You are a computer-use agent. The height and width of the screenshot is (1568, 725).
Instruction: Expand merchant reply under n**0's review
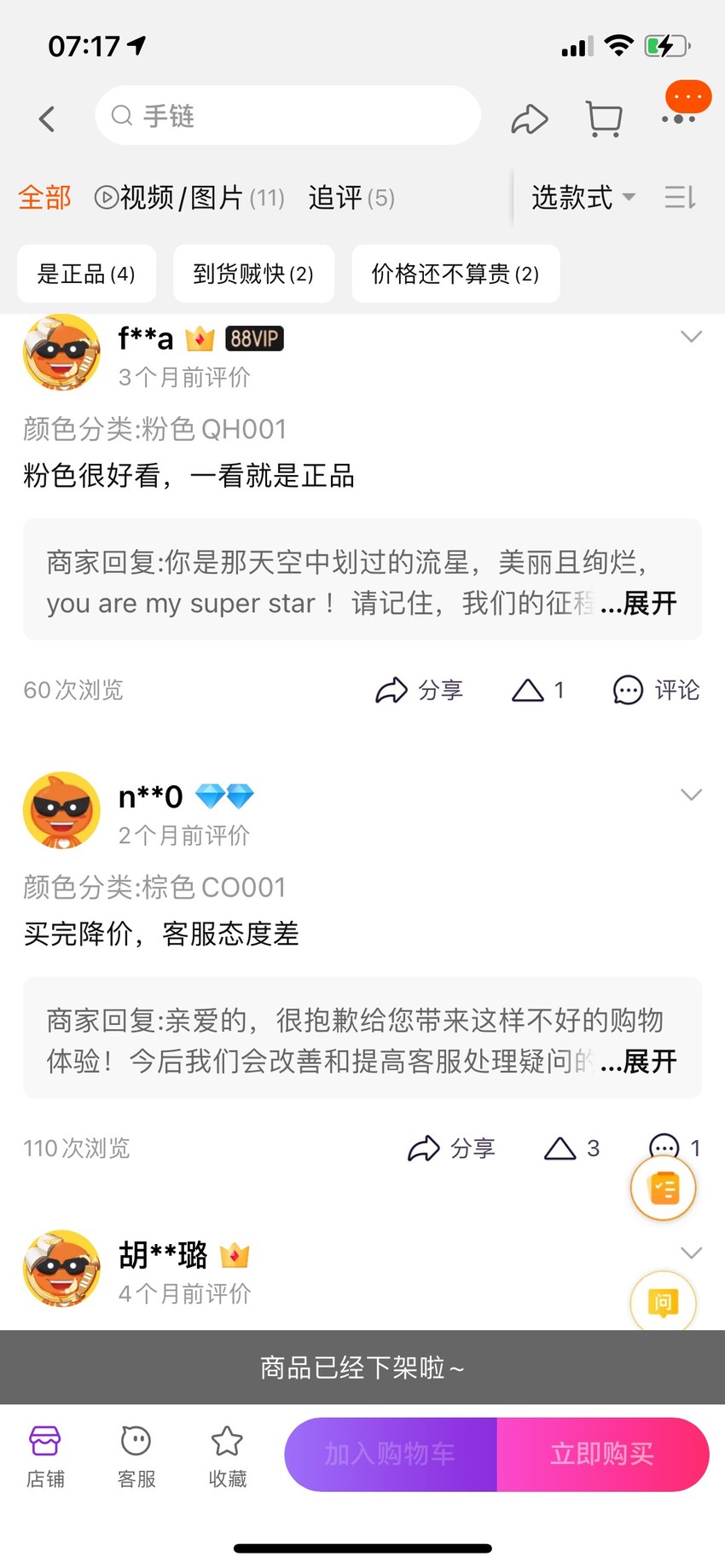tap(639, 1062)
